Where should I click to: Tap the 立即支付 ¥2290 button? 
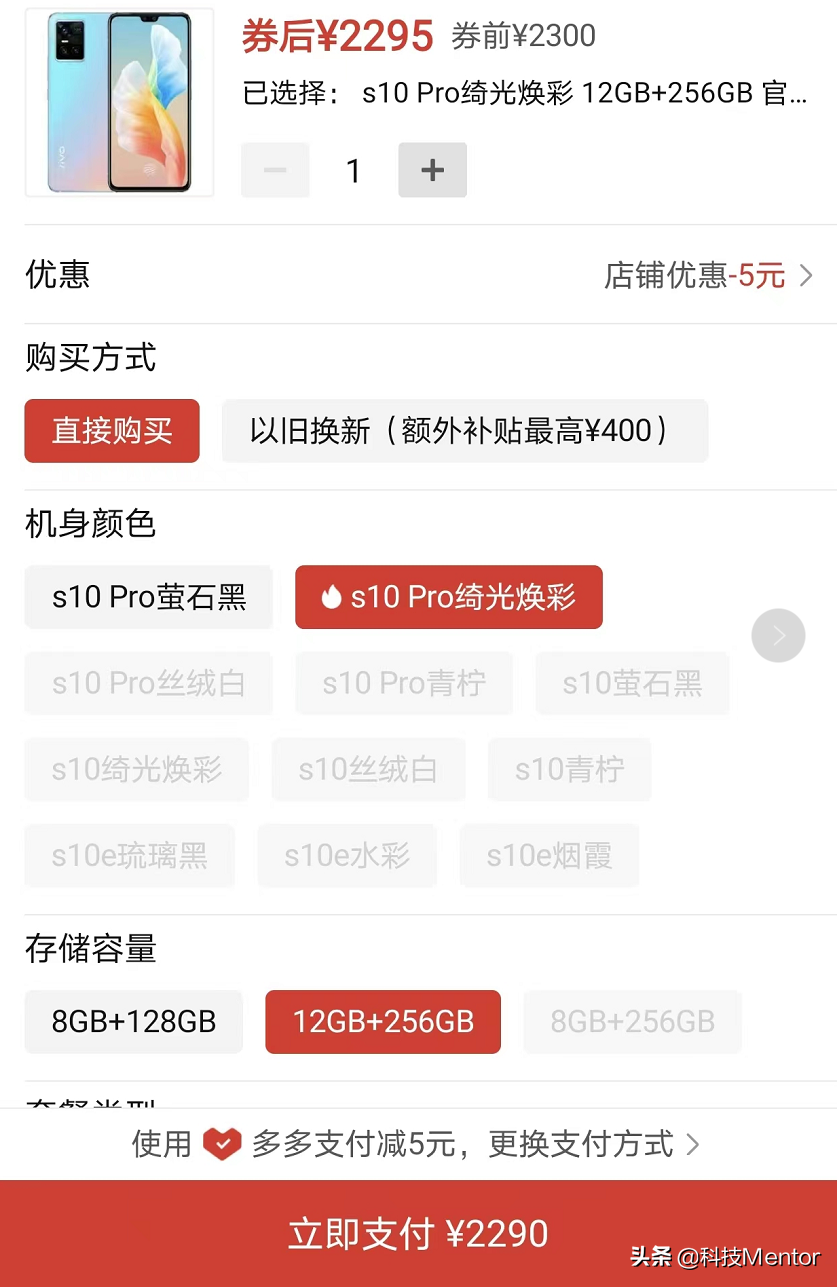click(419, 1233)
